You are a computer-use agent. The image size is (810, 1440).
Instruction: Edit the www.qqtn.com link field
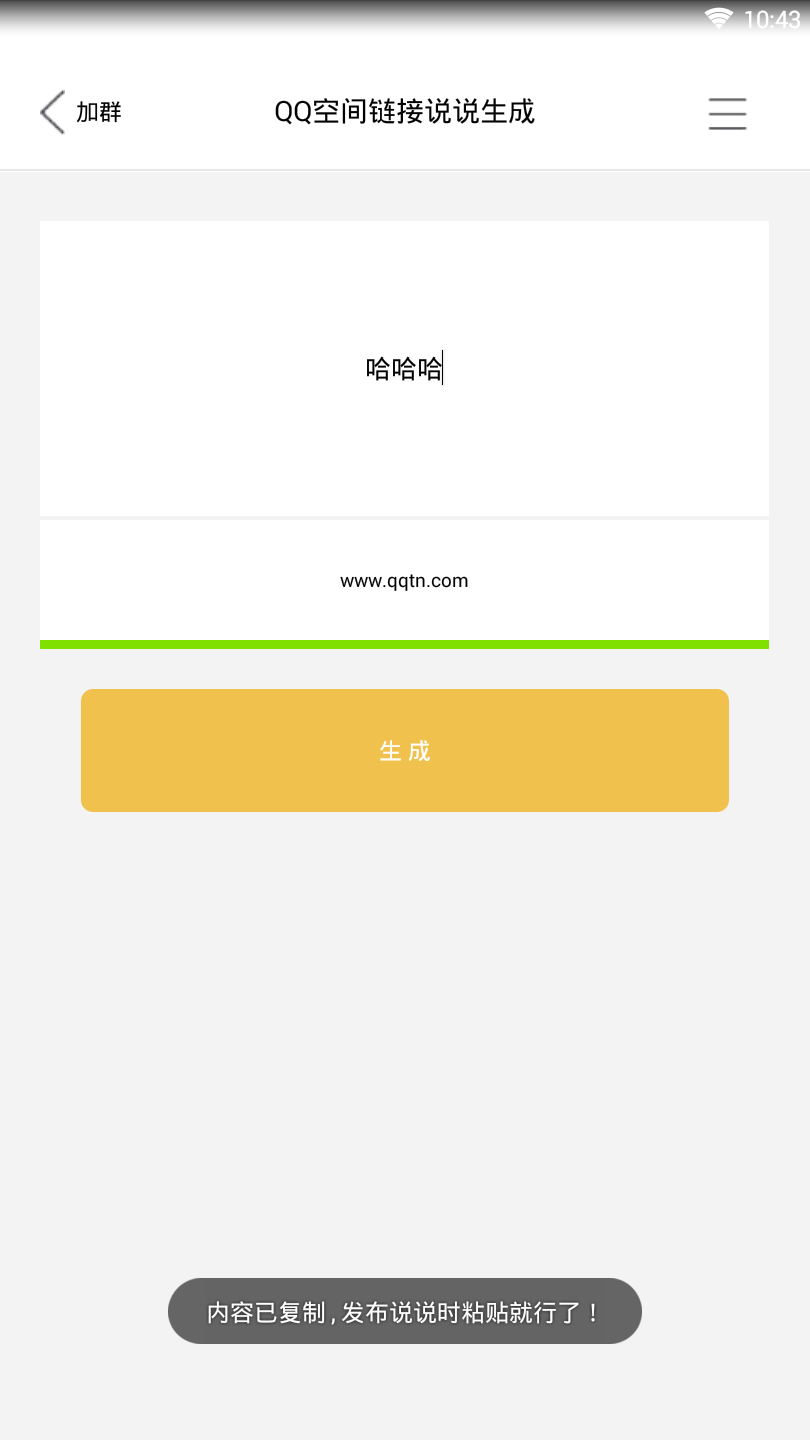coord(404,581)
